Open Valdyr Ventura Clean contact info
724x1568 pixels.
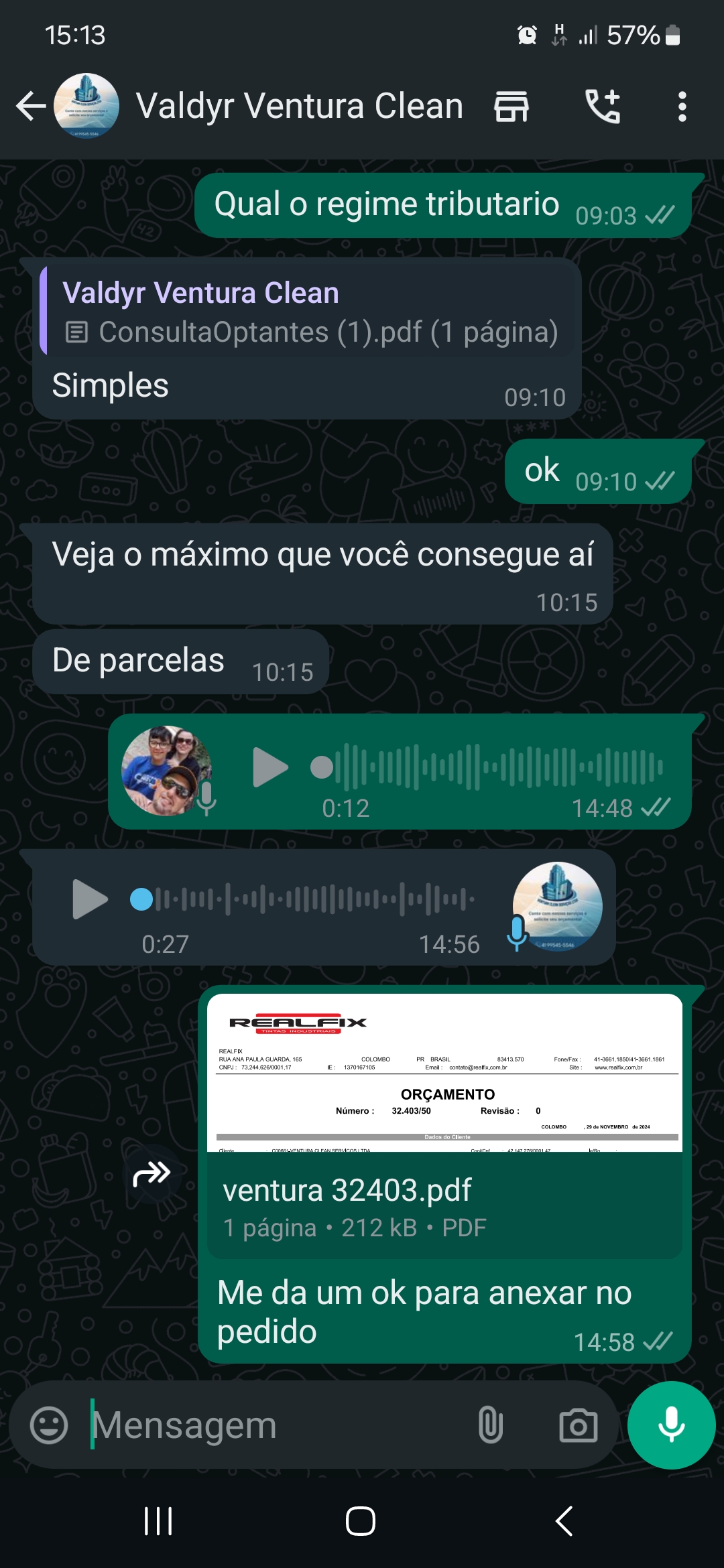point(299,107)
